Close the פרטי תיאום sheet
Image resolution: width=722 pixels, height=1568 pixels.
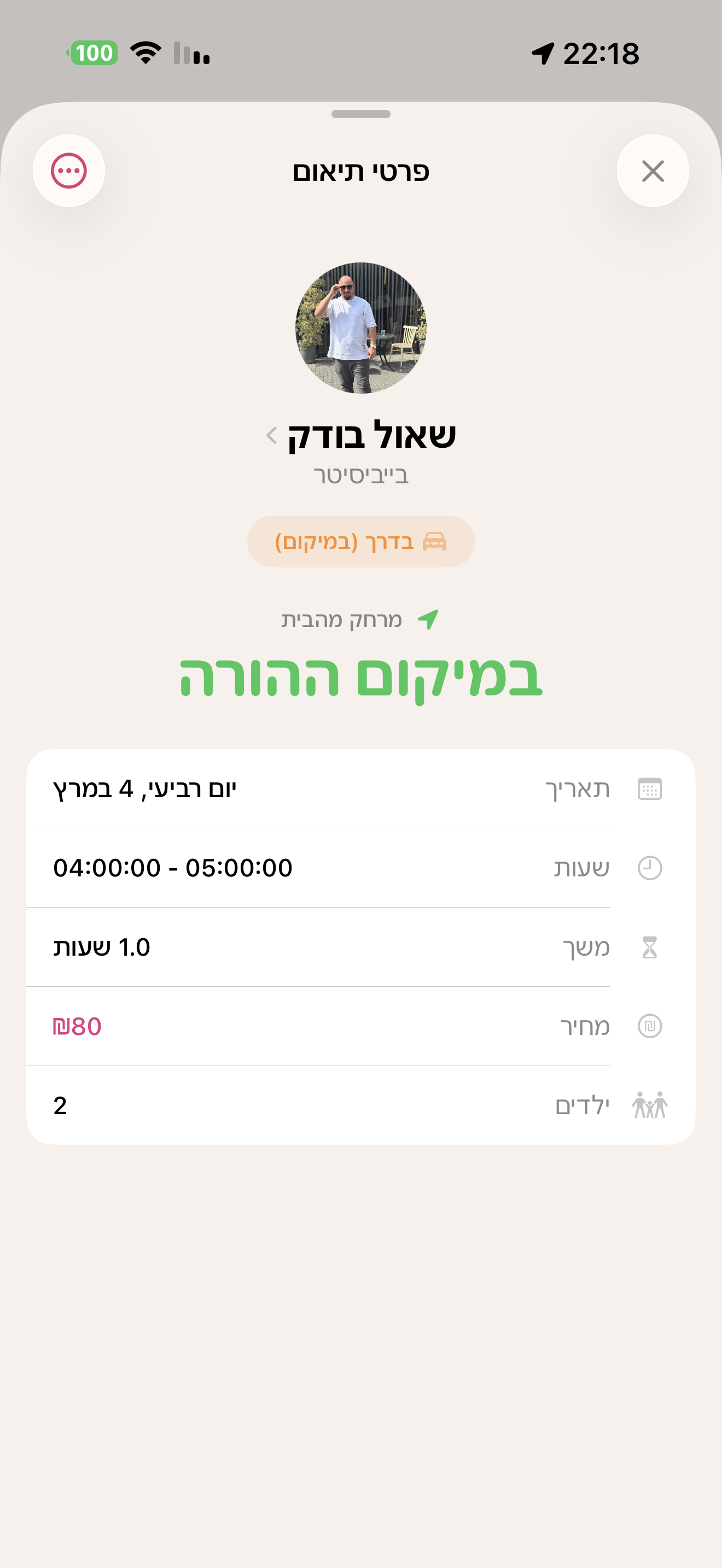(x=652, y=171)
